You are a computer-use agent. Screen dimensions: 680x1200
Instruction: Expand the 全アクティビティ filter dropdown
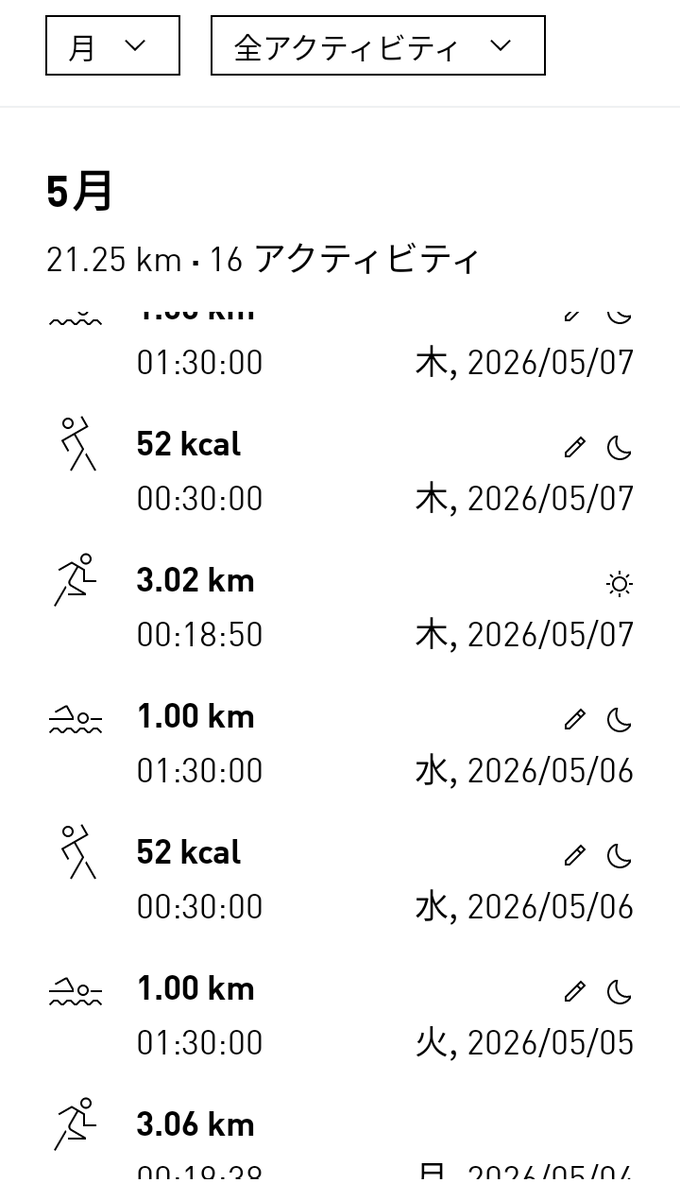point(377,45)
